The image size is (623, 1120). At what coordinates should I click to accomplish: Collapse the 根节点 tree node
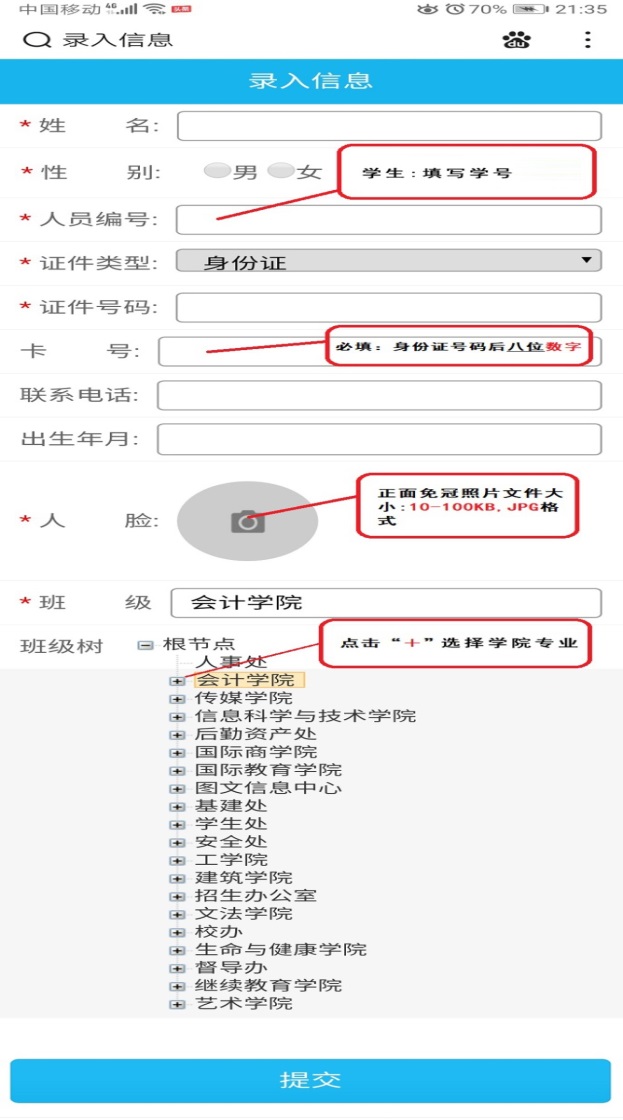[146, 645]
